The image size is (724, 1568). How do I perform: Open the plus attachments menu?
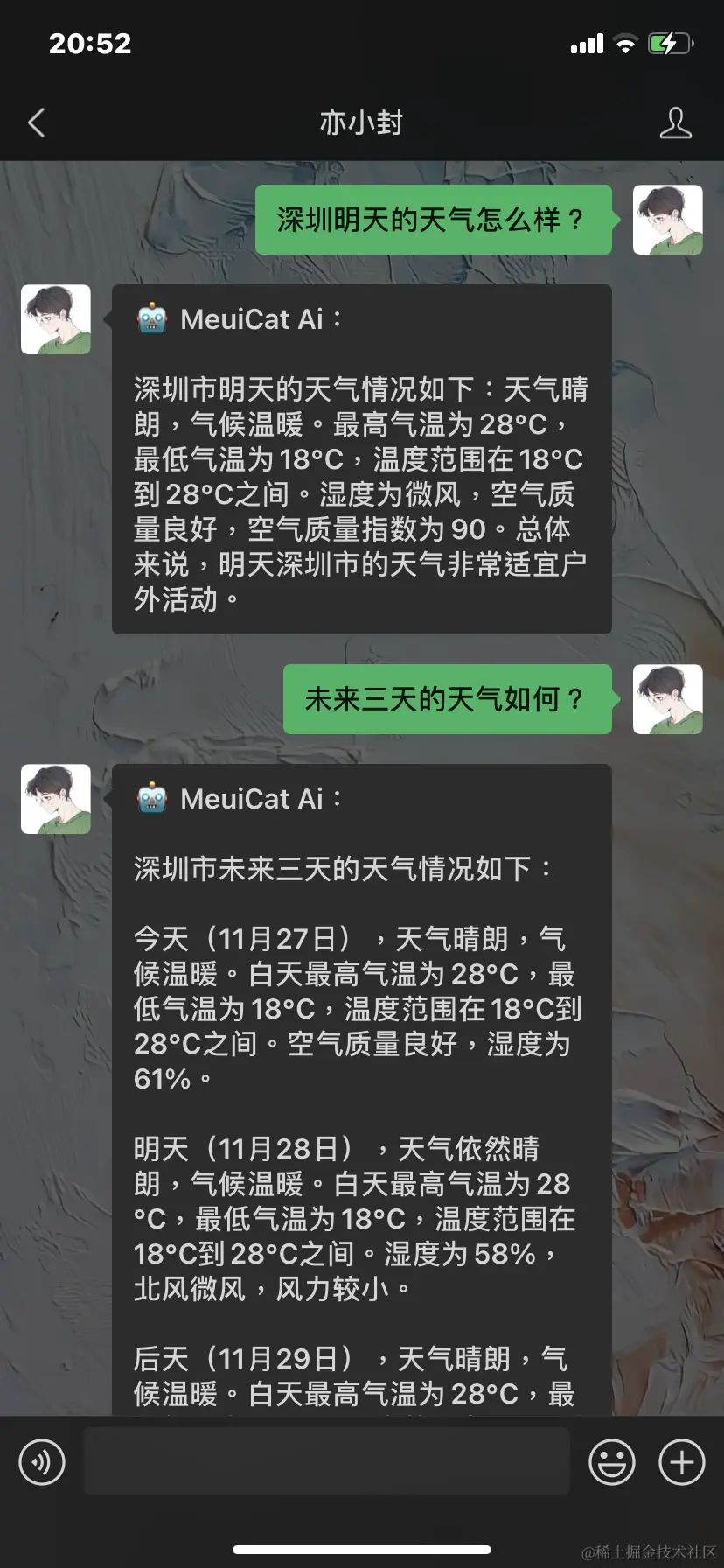click(681, 1462)
